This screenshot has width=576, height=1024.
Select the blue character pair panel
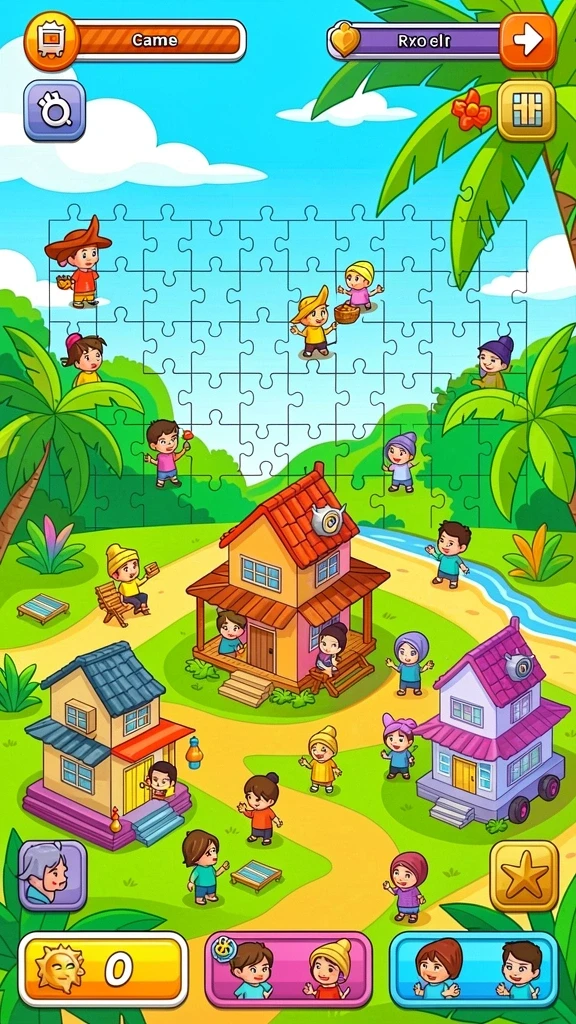click(x=474, y=969)
